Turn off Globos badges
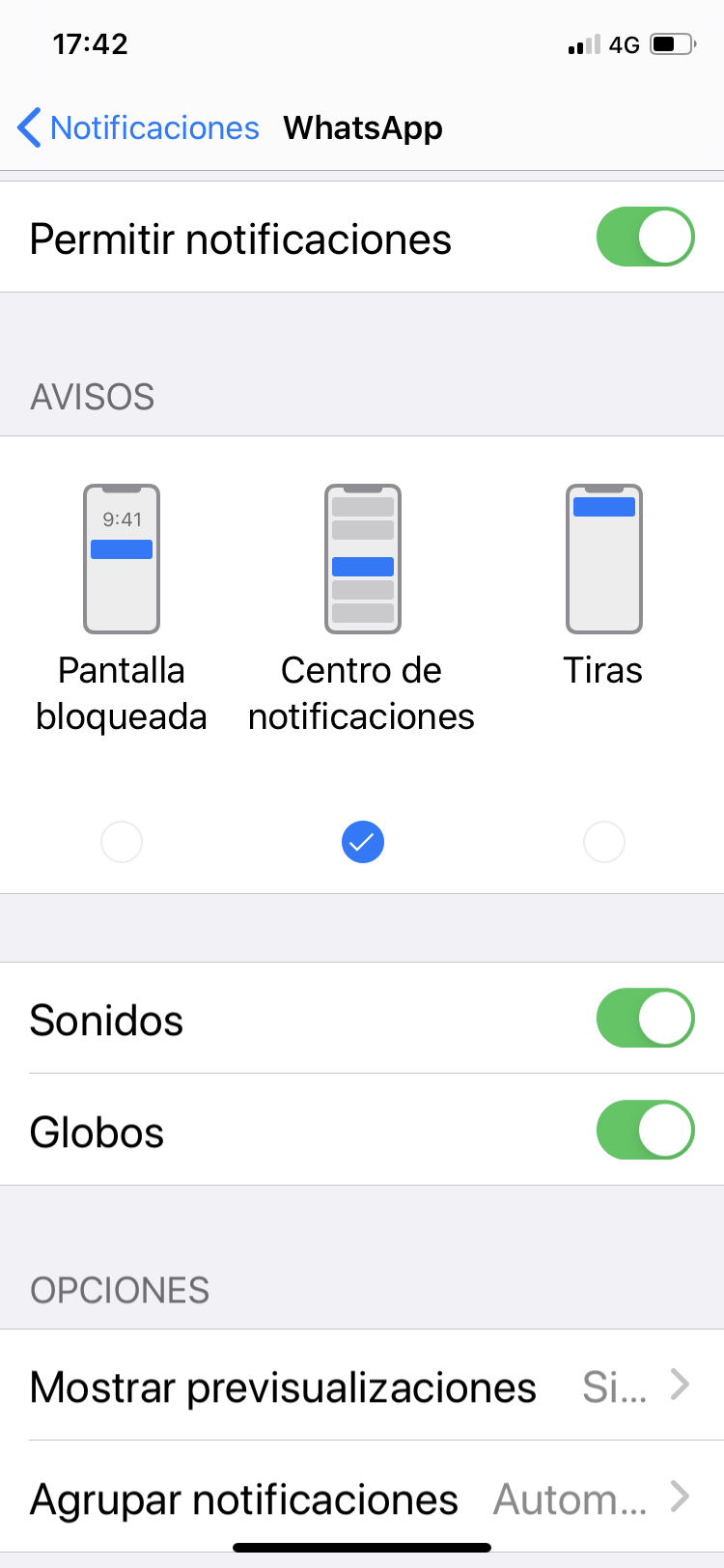This screenshot has height=1568, width=724. click(x=645, y=1131)
